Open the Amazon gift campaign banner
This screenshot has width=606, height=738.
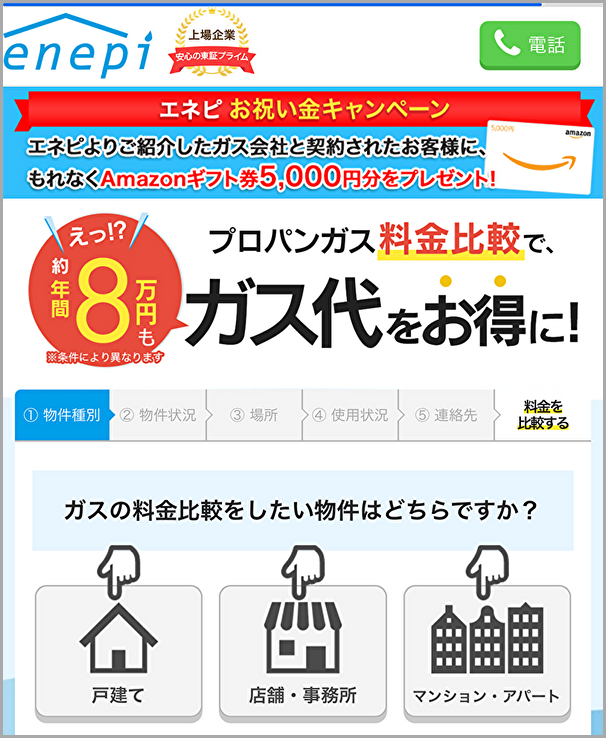[303, 143]
